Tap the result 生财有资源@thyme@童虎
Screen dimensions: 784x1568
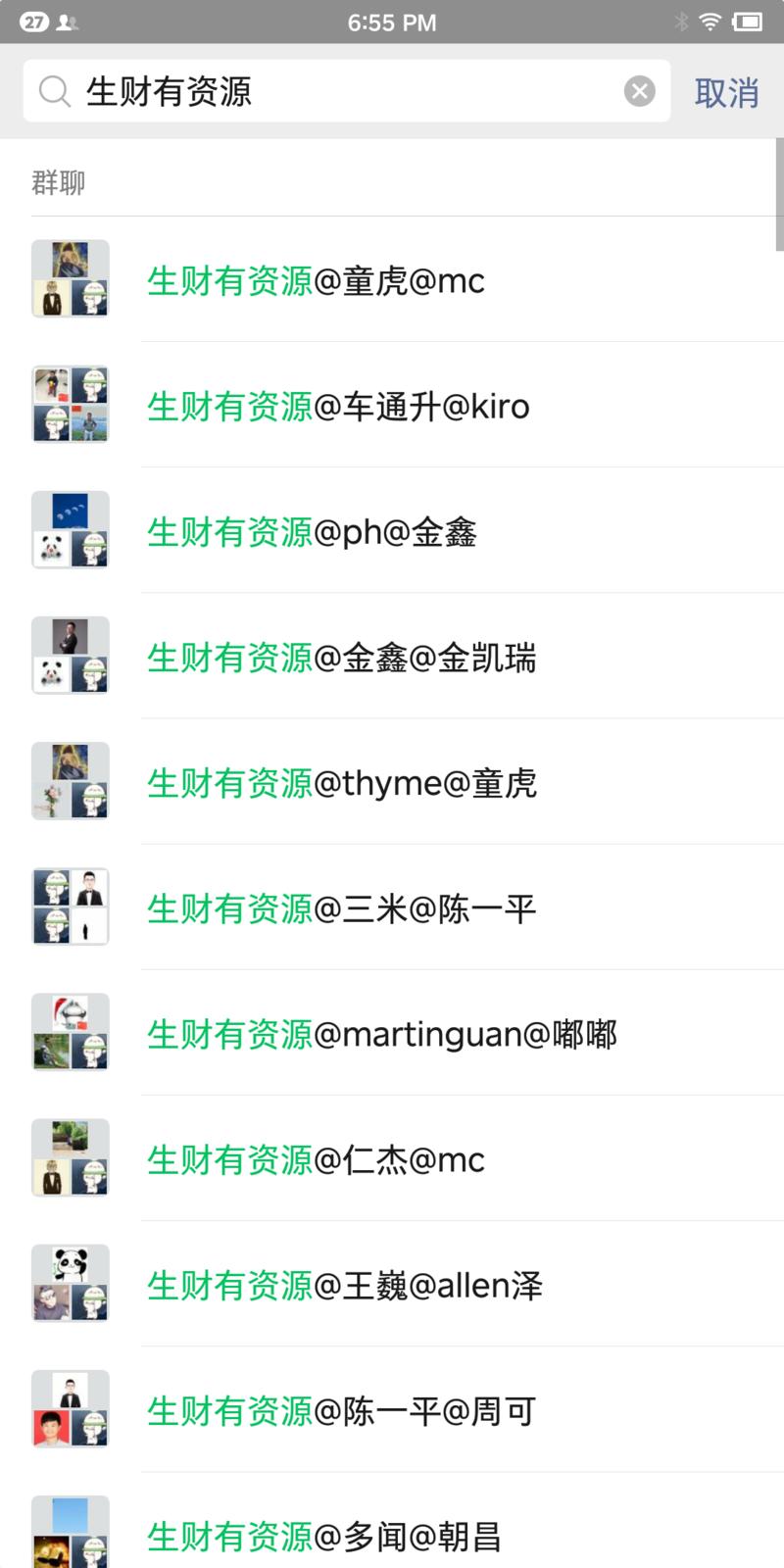pos(341,782)
